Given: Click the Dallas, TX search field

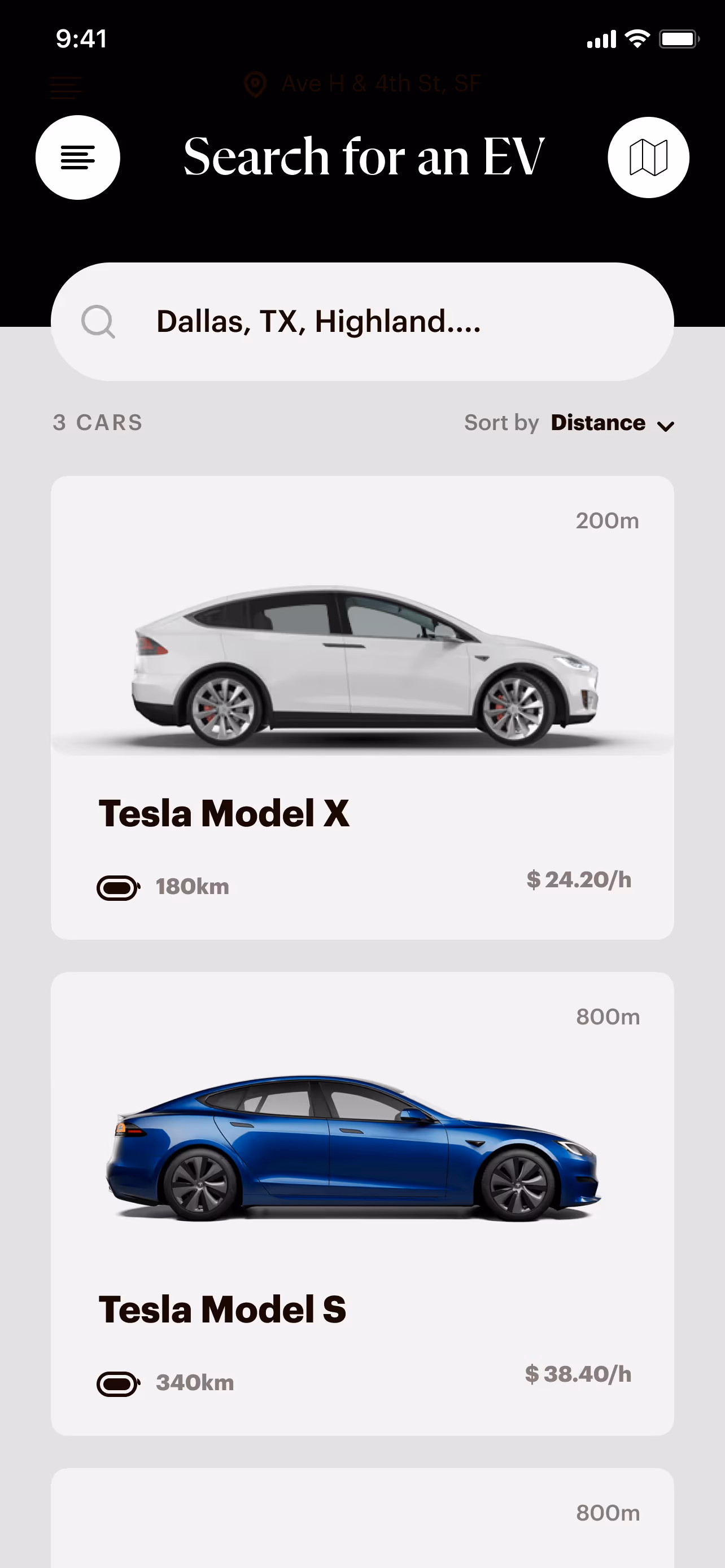Looking at the screenshot, I should (x=318, y=322).
